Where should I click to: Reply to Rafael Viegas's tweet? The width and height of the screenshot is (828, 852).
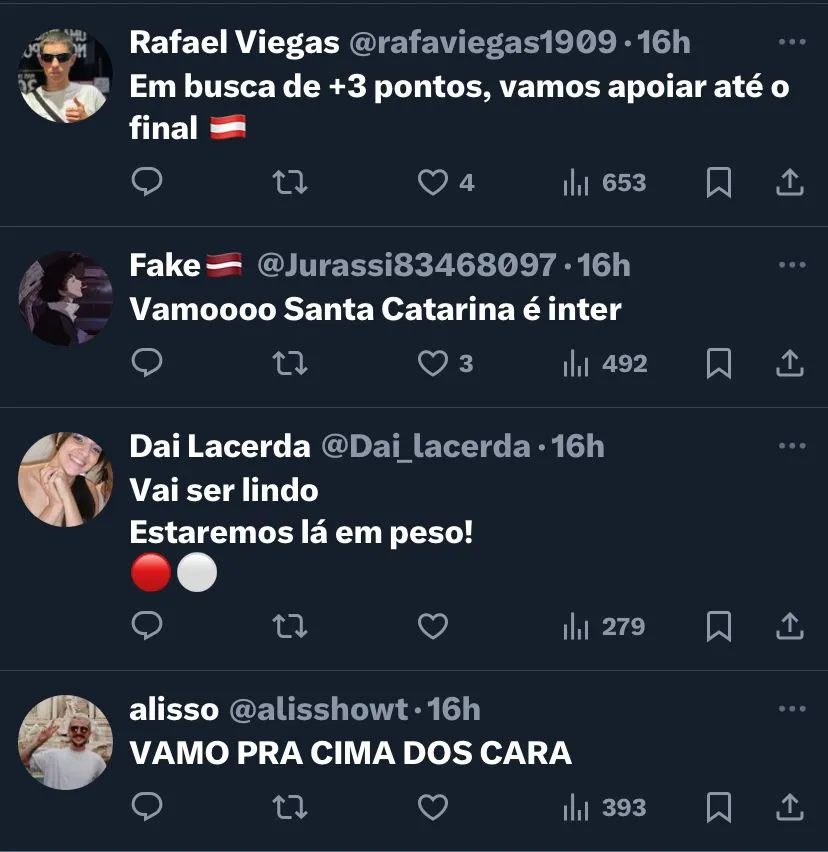pos(147,182)
